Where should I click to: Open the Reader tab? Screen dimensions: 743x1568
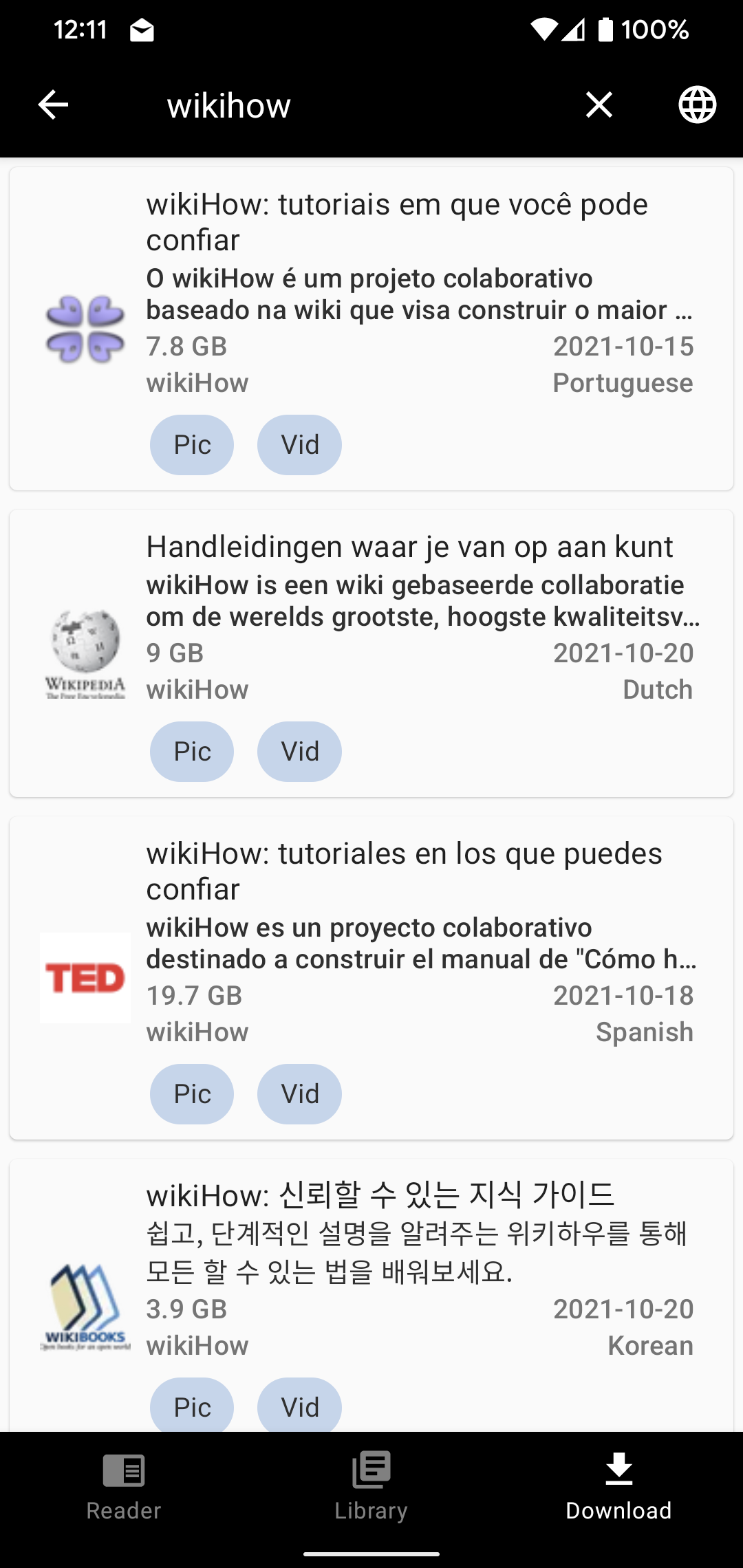(122, 1485)
